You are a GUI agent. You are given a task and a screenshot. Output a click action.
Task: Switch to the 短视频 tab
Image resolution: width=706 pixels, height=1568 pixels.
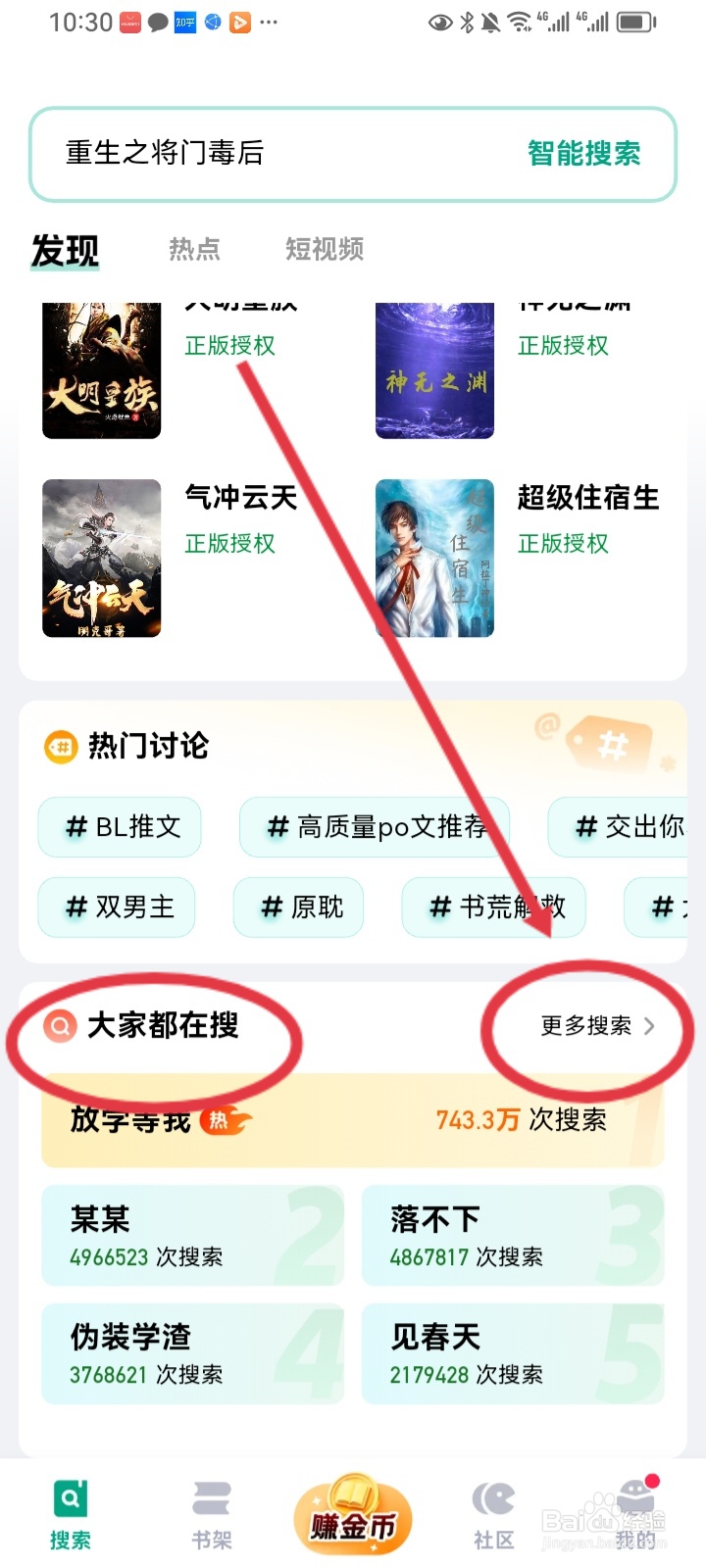tap(323, 250)
